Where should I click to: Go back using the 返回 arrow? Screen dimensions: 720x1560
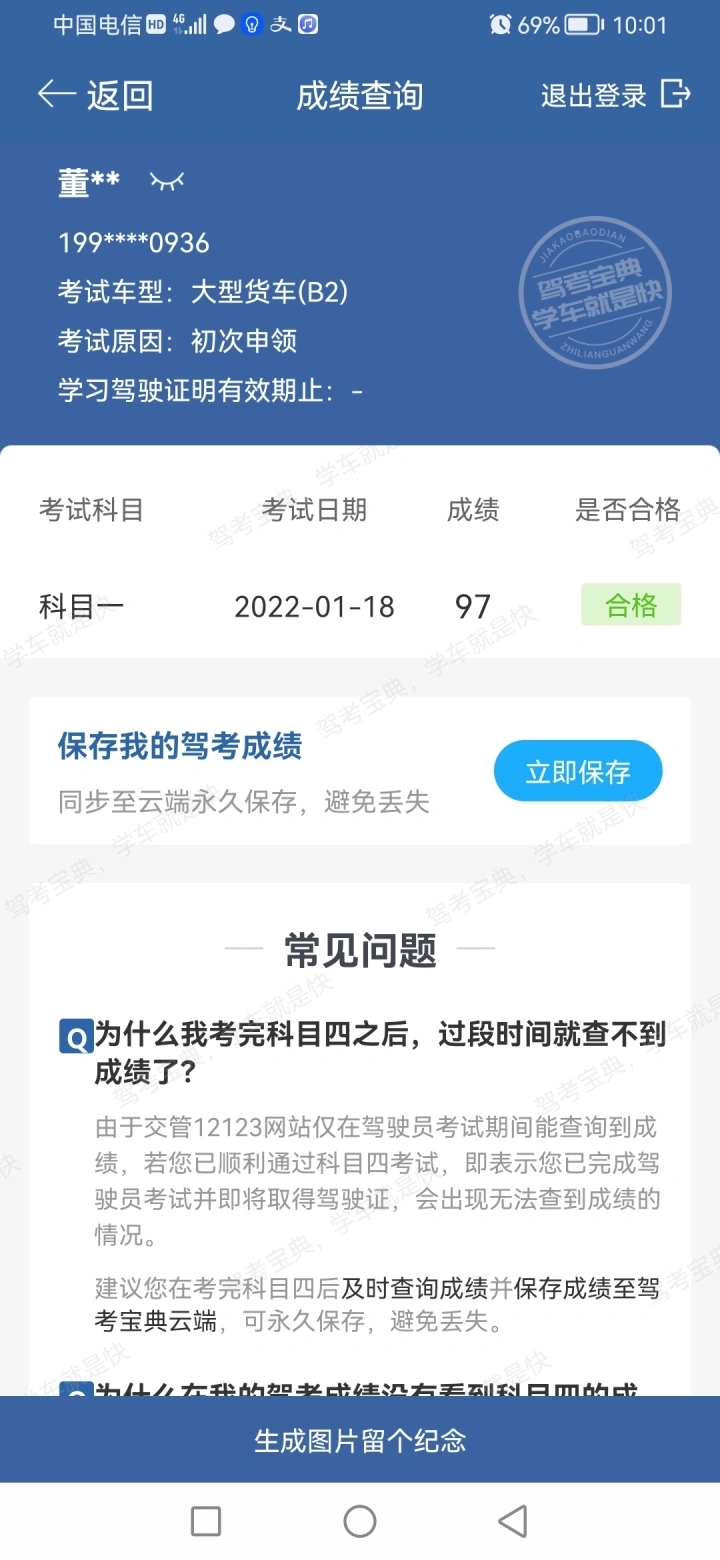point(95,95)
